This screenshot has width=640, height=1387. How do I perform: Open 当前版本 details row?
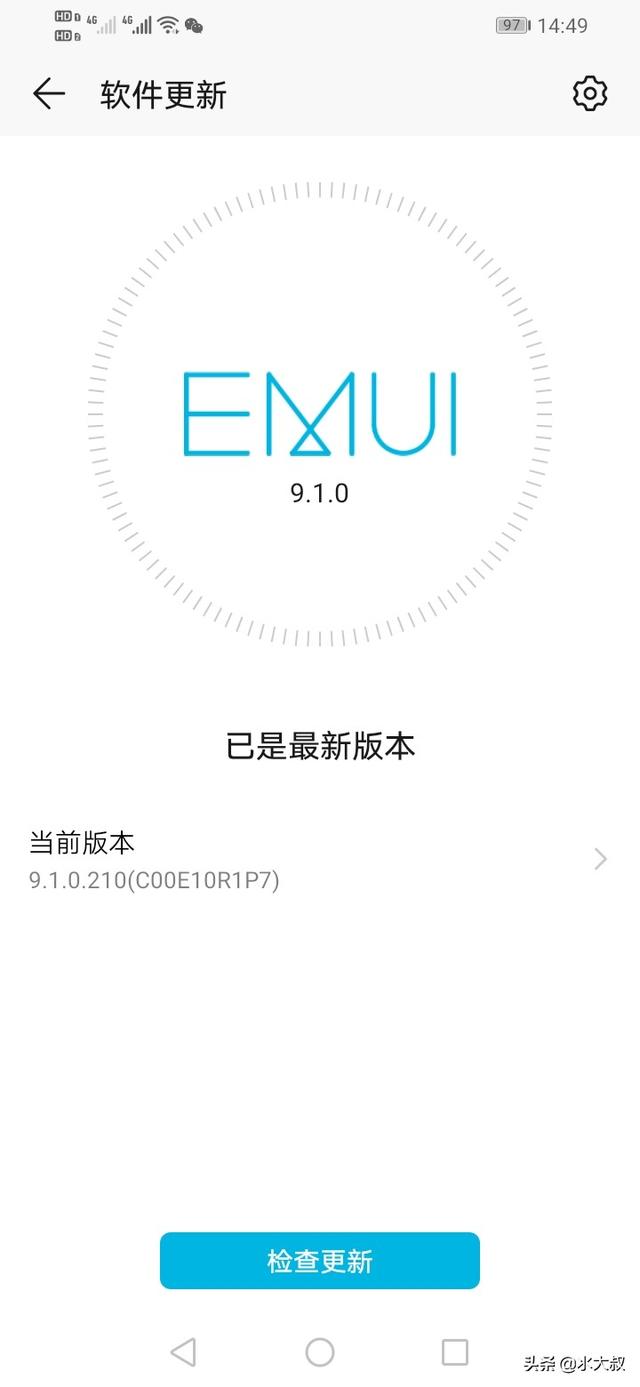click(x=320, y=860)
